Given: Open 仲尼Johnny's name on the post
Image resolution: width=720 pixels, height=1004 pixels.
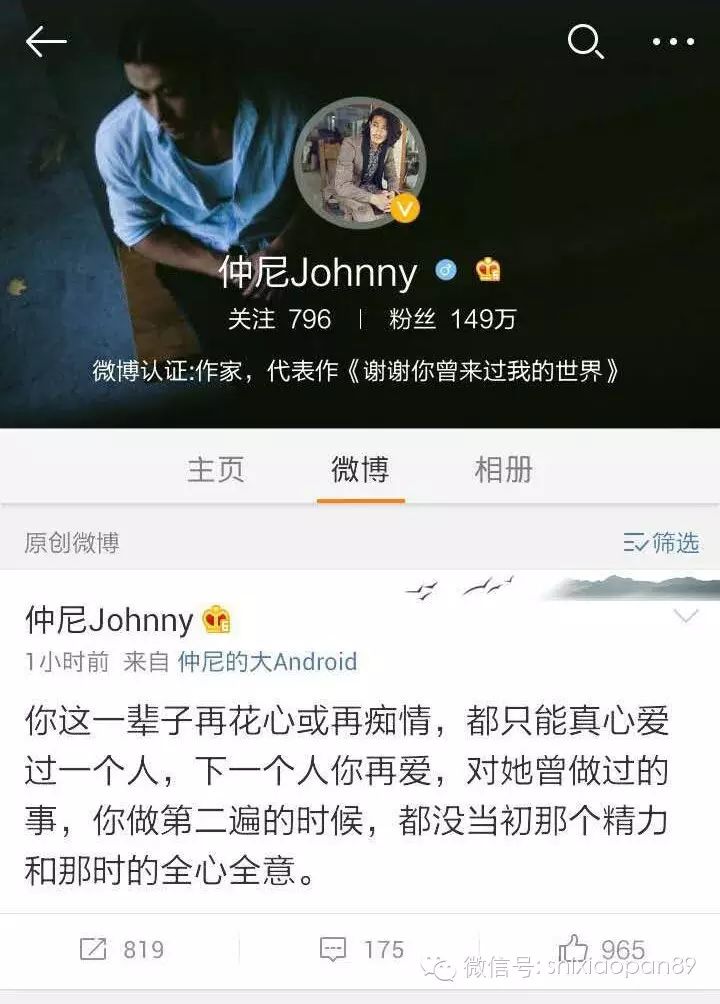Looking at the screenshot, I should (x=109, y=620).
